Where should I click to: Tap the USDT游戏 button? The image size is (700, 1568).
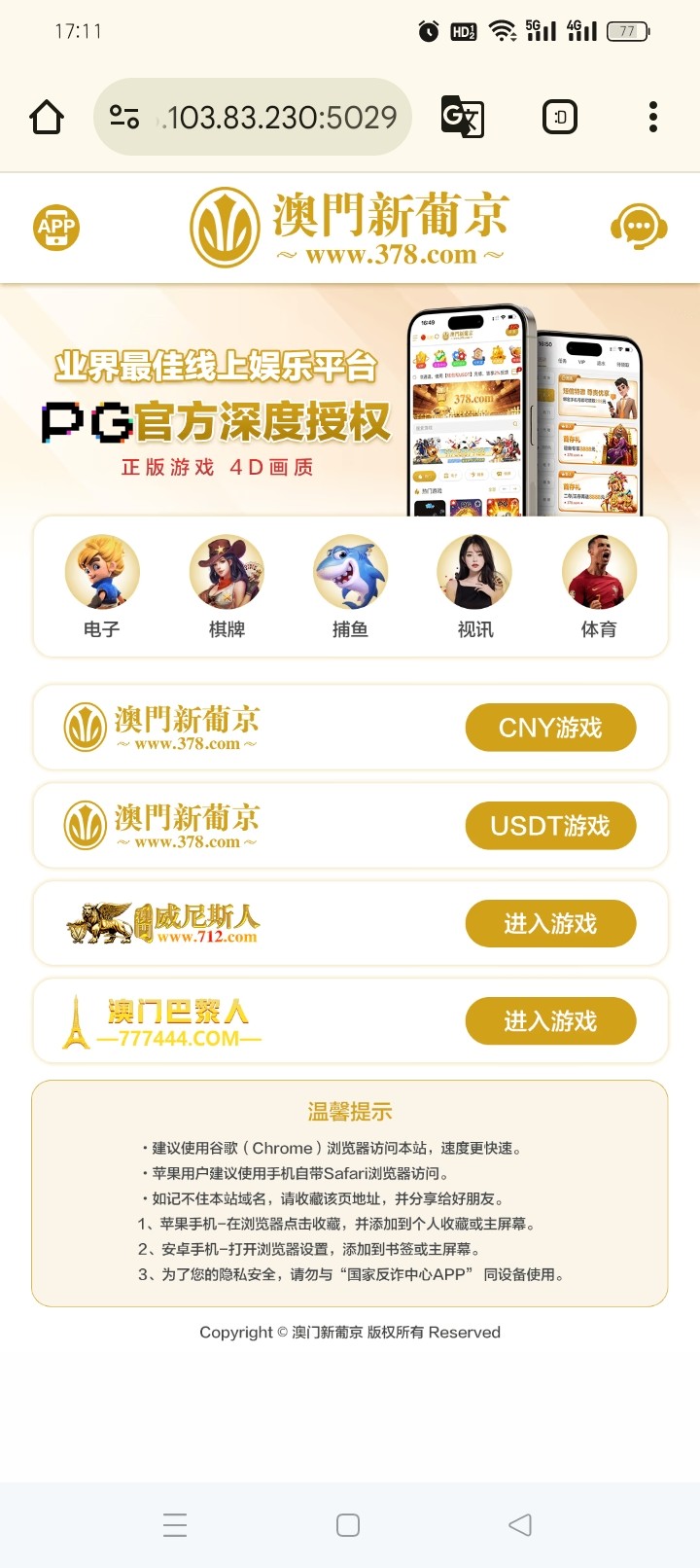click(x=550, y=826)
